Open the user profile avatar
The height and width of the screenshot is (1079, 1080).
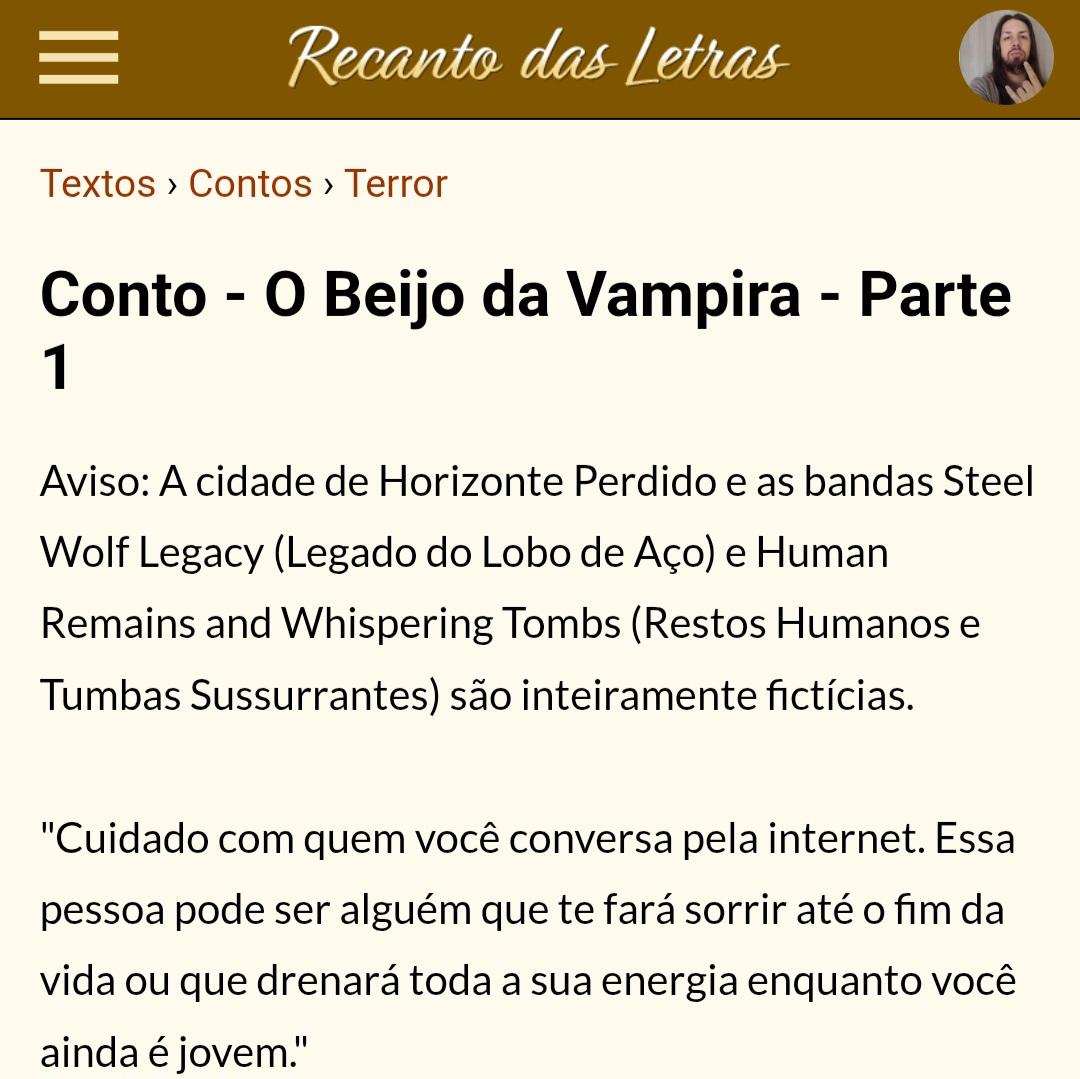(x=1005, y=58)
